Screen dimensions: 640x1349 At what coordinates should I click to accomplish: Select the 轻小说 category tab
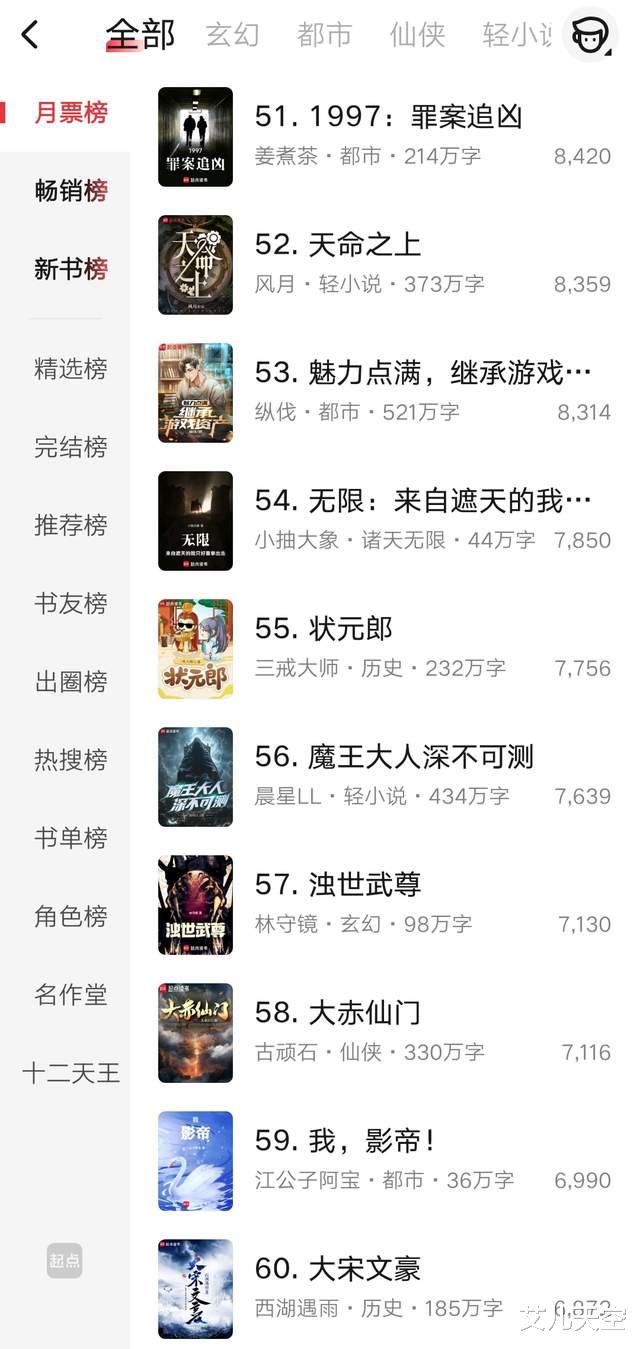(x=516, y=35)
